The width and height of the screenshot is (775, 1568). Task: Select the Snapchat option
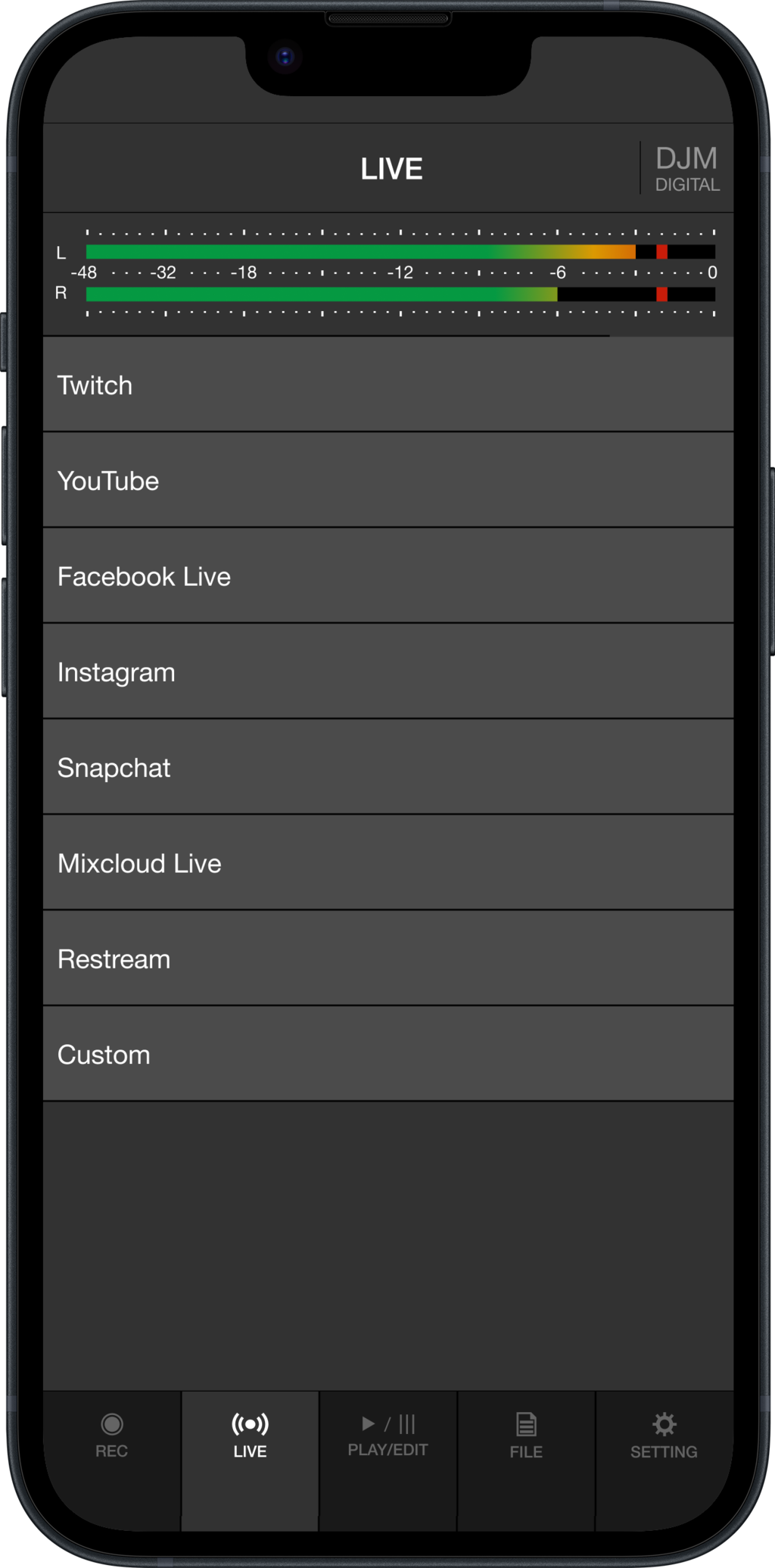pyautogui.click(x=387, y=767)
